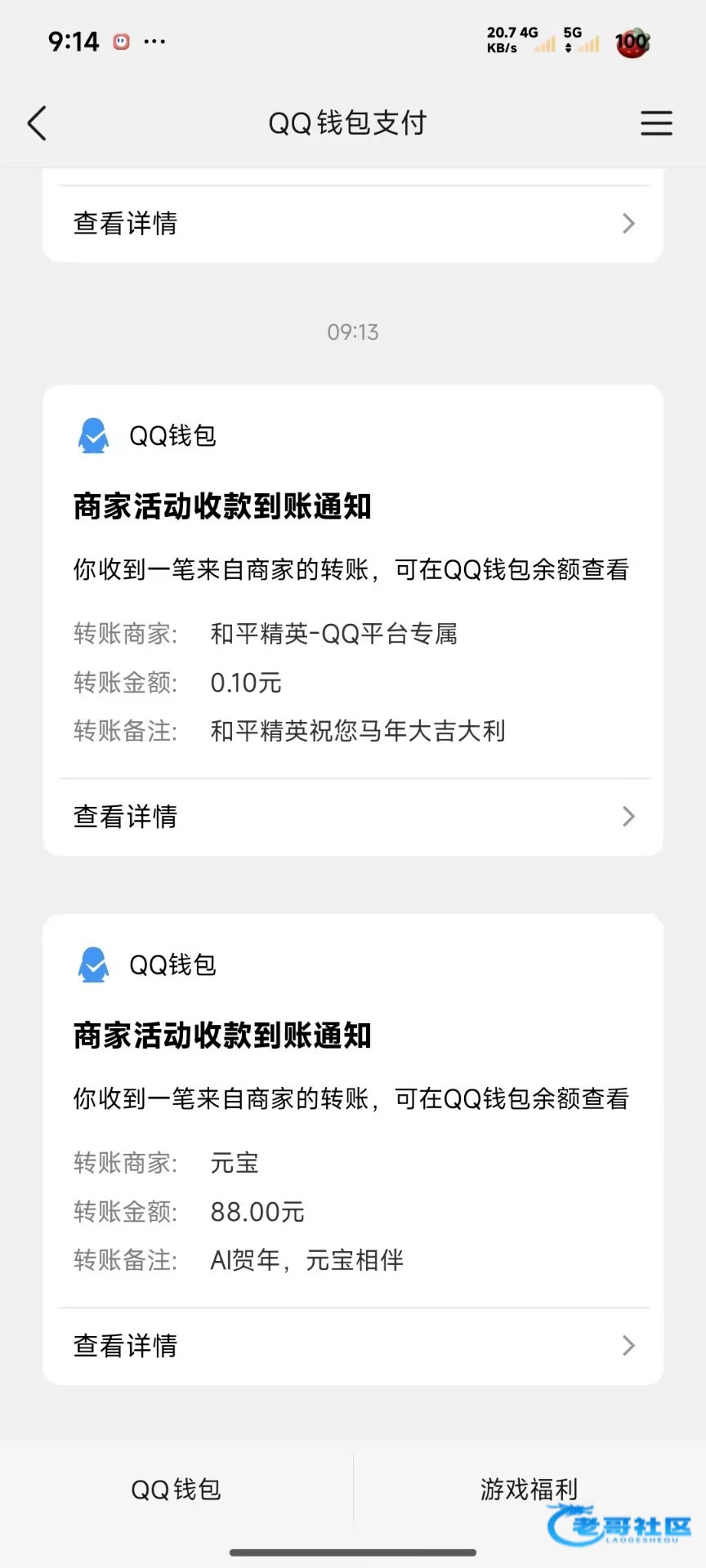This screenshot has width=706, height=1568.
Task: Go back using the top-left arrow
Action: click(37, 123)
